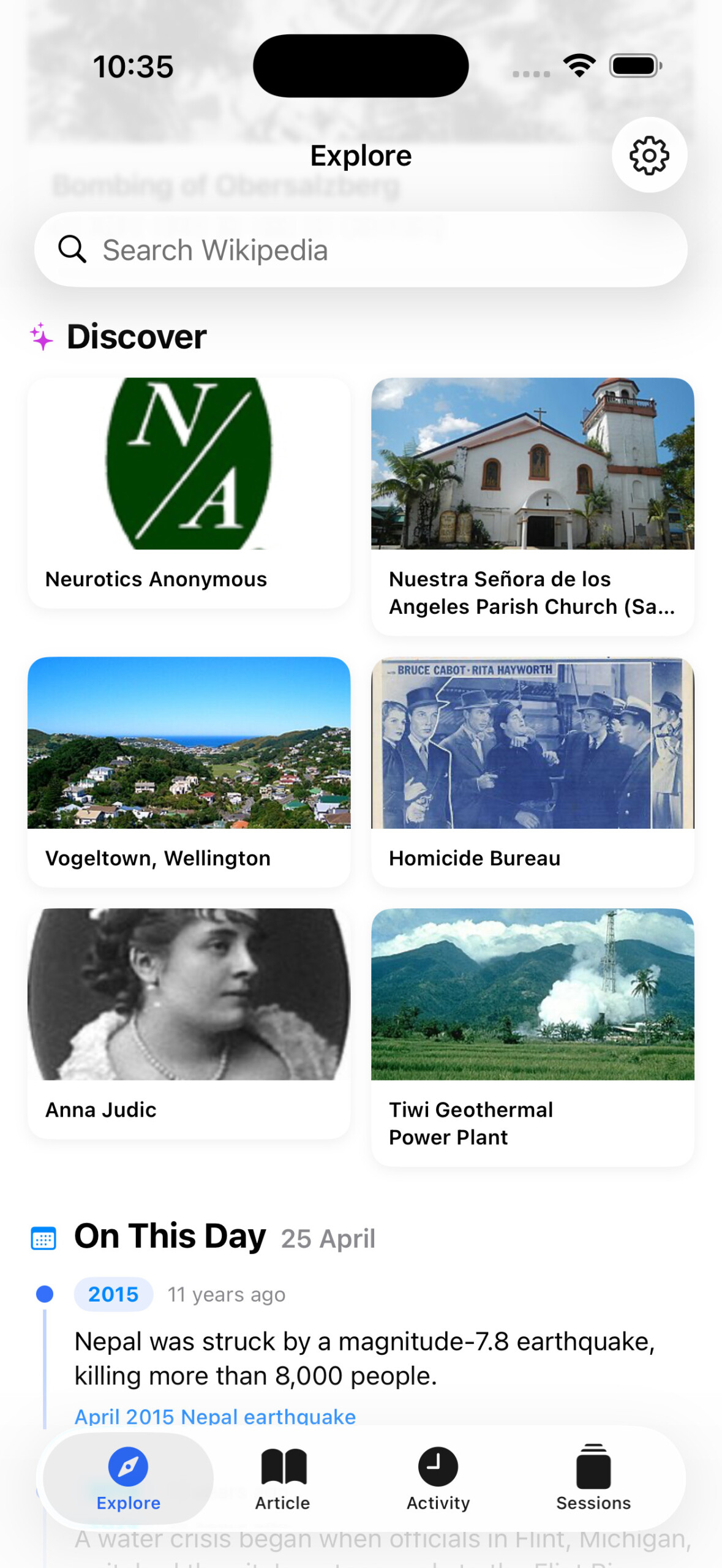Open the Neurotics Anonymous article card
The width and height of the screenshot is (722, 1568).
point(189,492)
